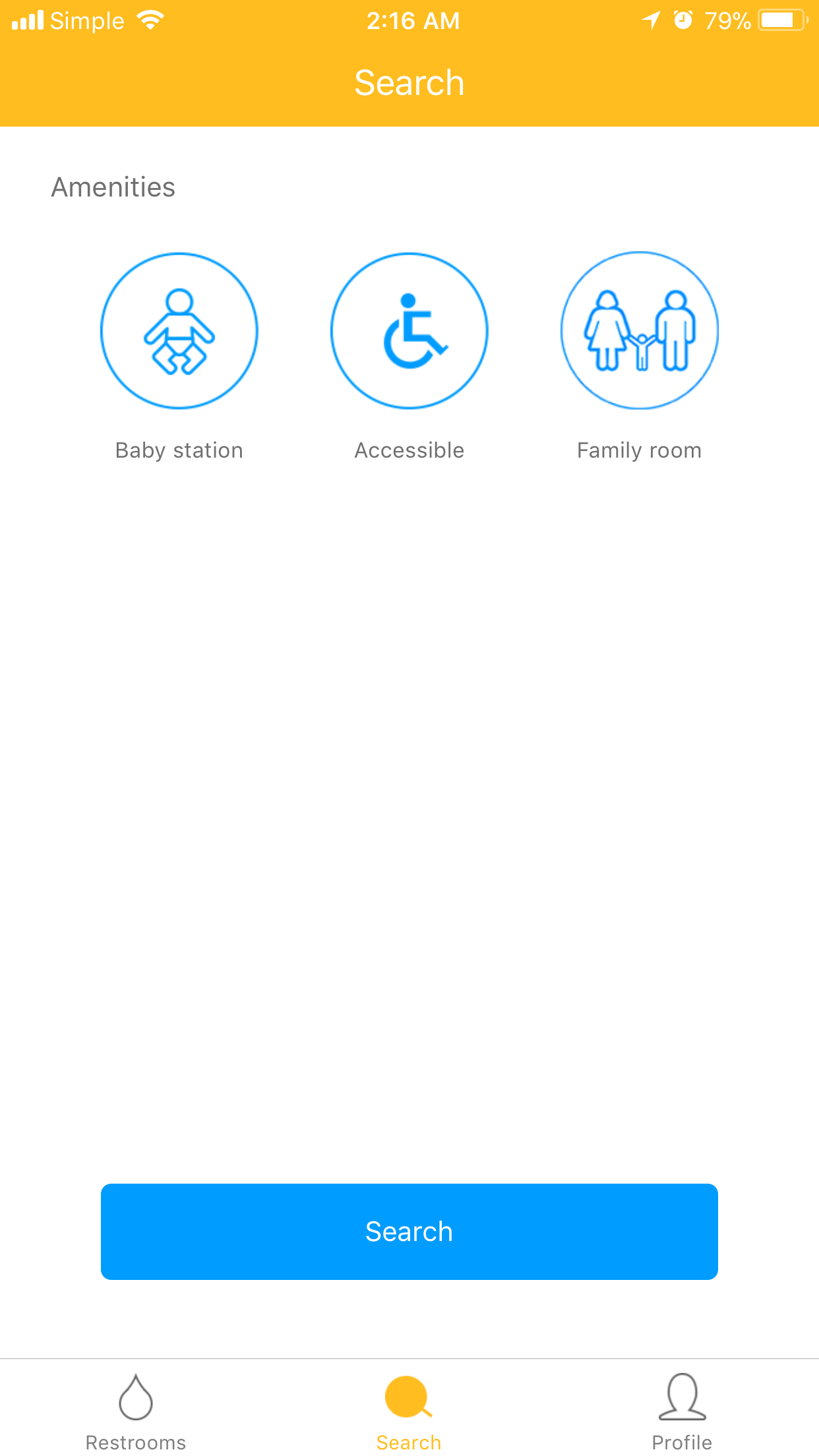Tap the blue Search button

(409, 1231)
